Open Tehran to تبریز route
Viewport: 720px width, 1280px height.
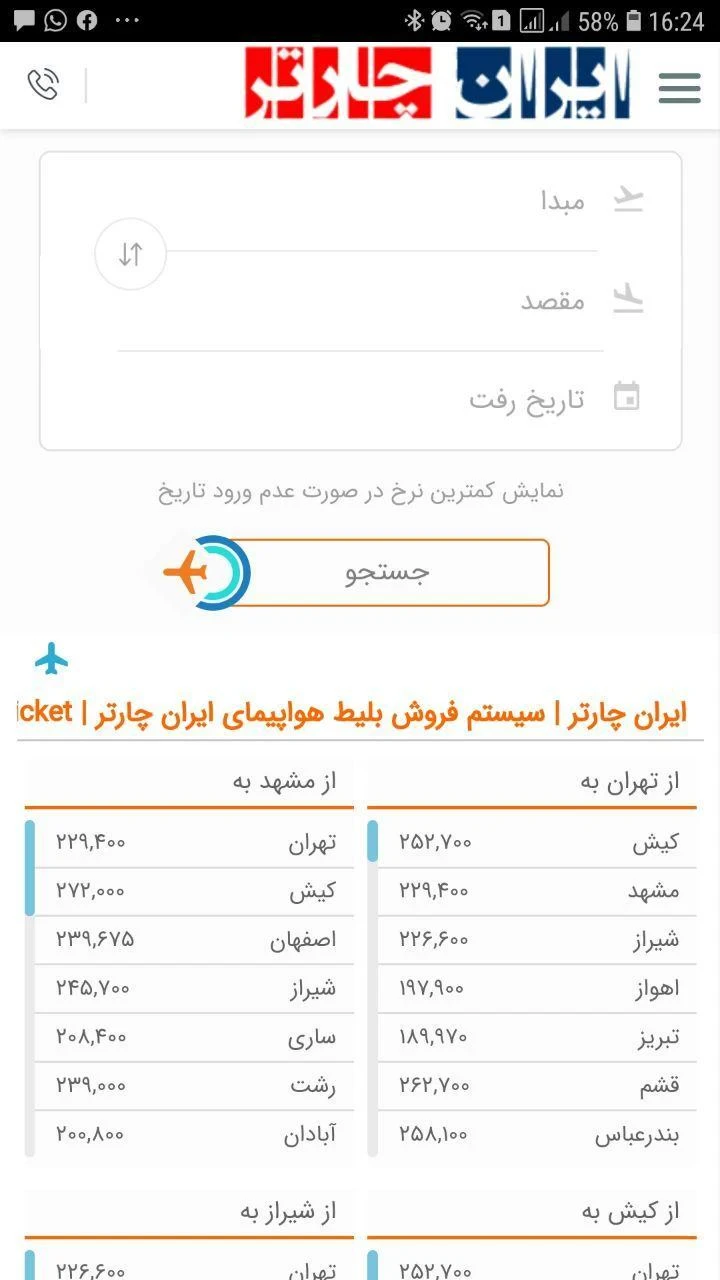(x=537, y=1037)
